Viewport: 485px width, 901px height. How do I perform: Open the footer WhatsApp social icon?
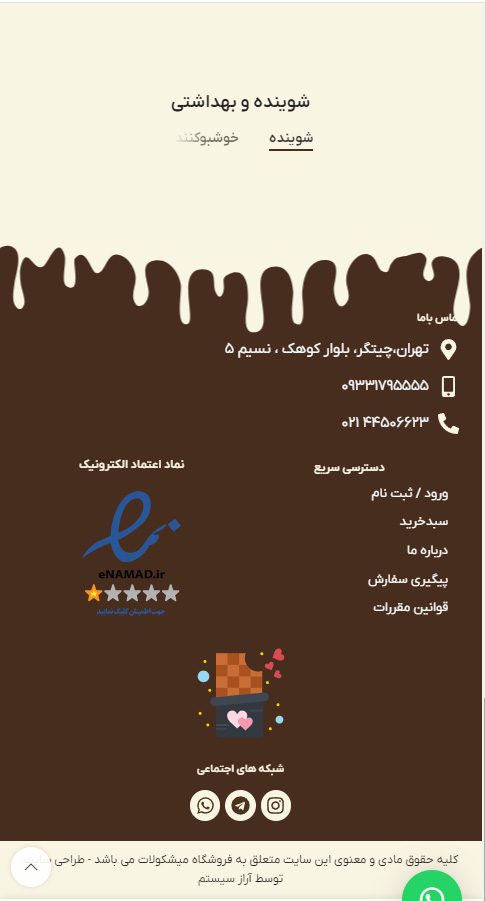coord(205,806)
